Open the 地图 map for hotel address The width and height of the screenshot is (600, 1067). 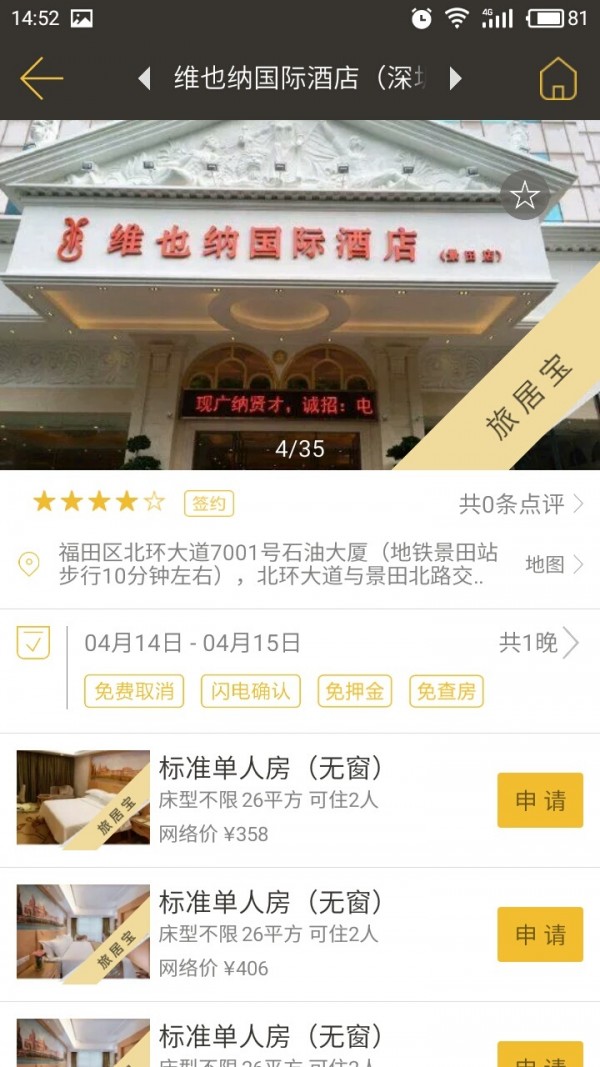coord(554,564)
